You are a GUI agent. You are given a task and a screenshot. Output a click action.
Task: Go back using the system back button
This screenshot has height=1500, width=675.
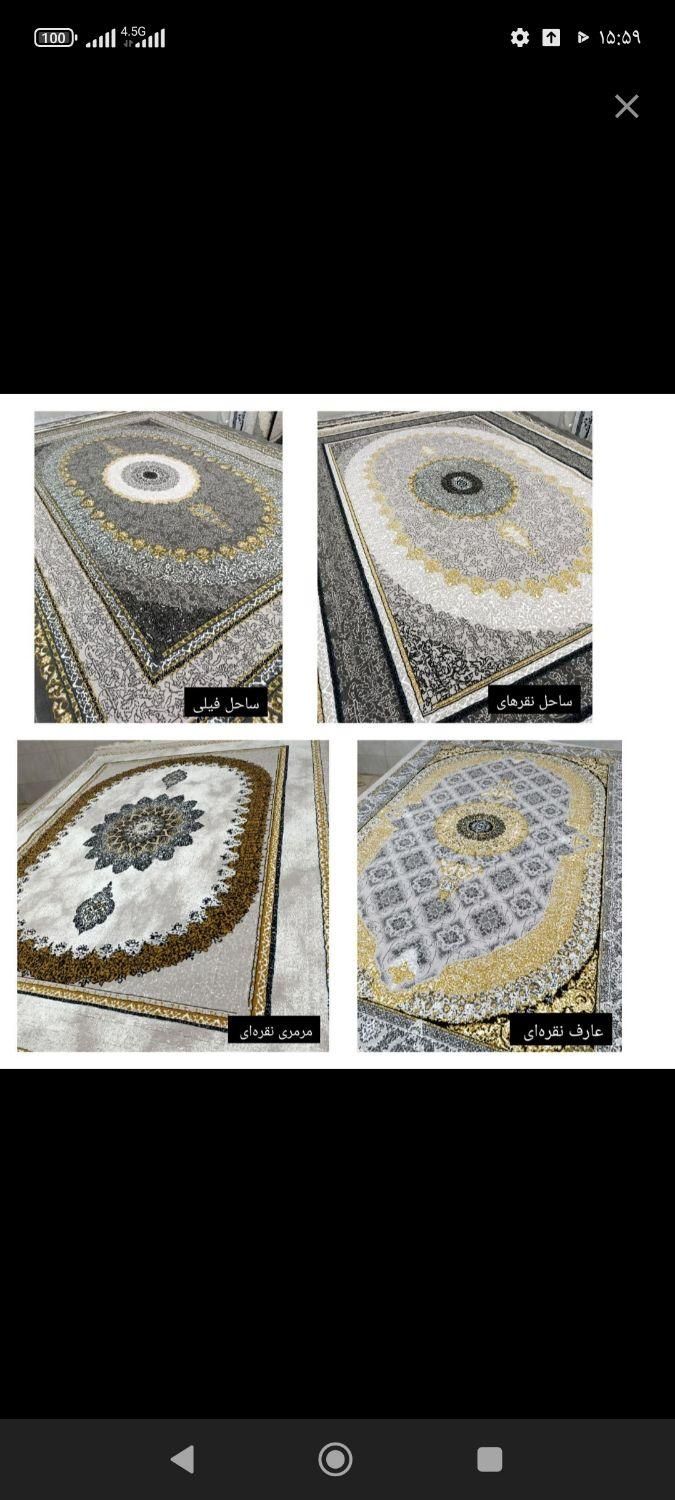[x=182, y=1459]
